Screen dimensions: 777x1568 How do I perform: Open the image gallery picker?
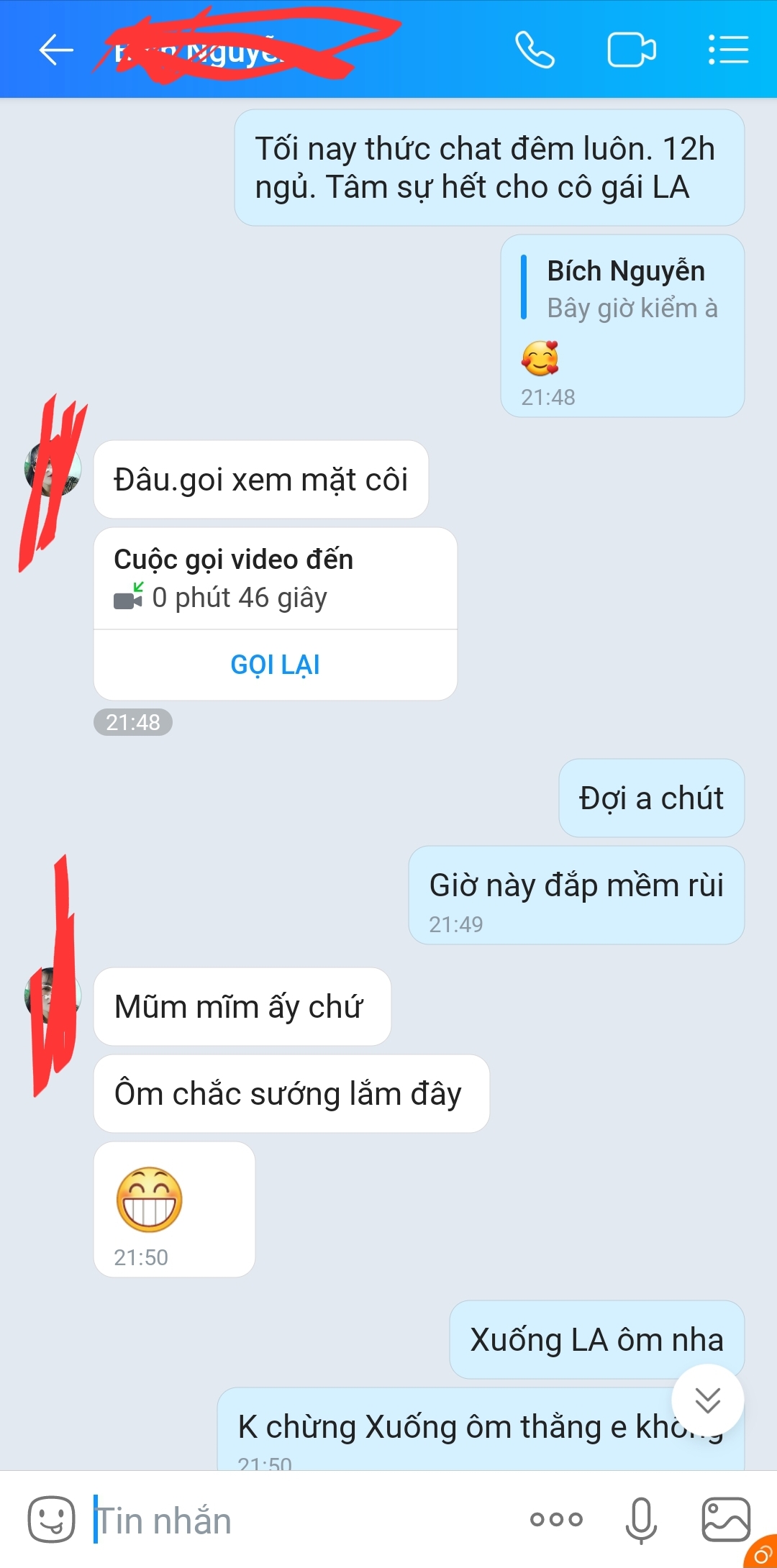pos(725,1520)
